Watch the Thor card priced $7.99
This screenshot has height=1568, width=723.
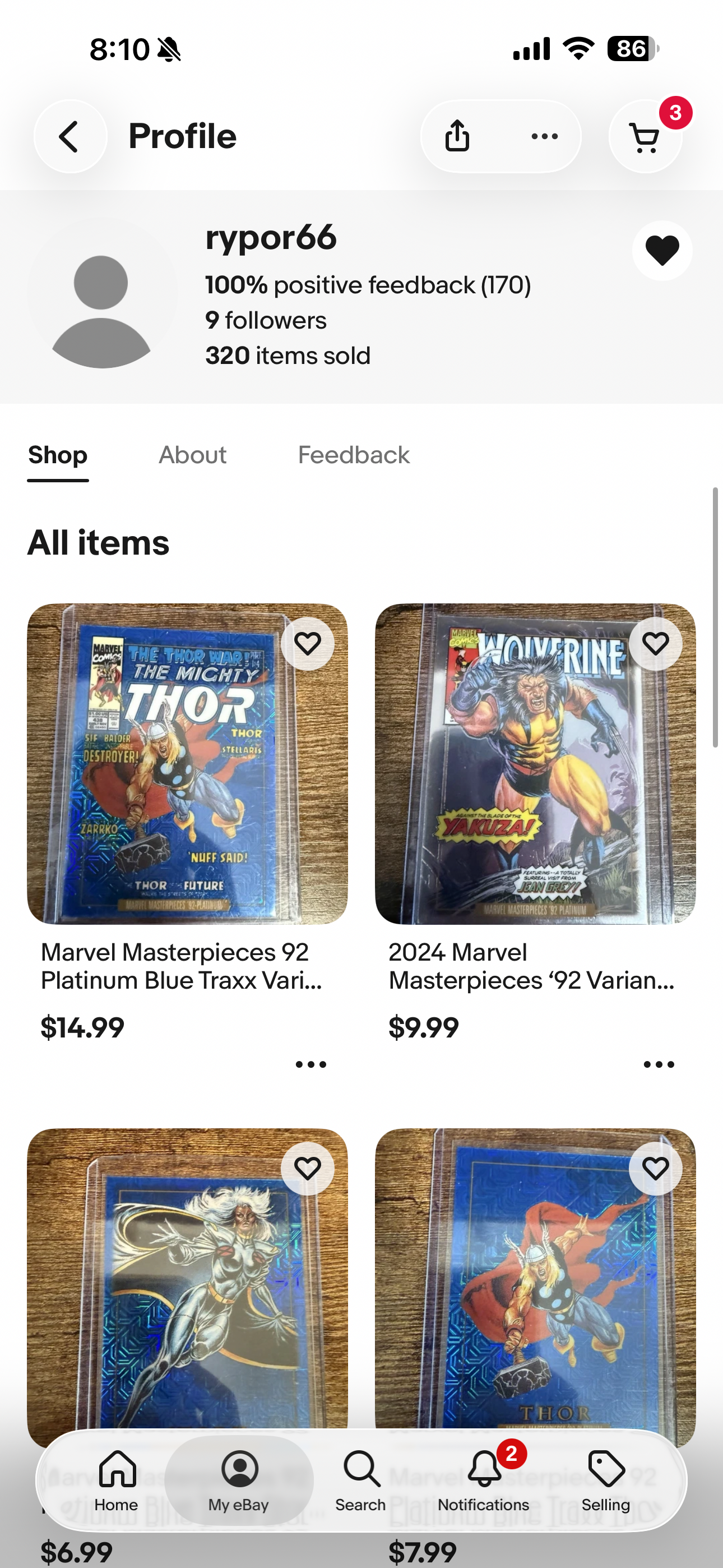tap(655, 1169)
